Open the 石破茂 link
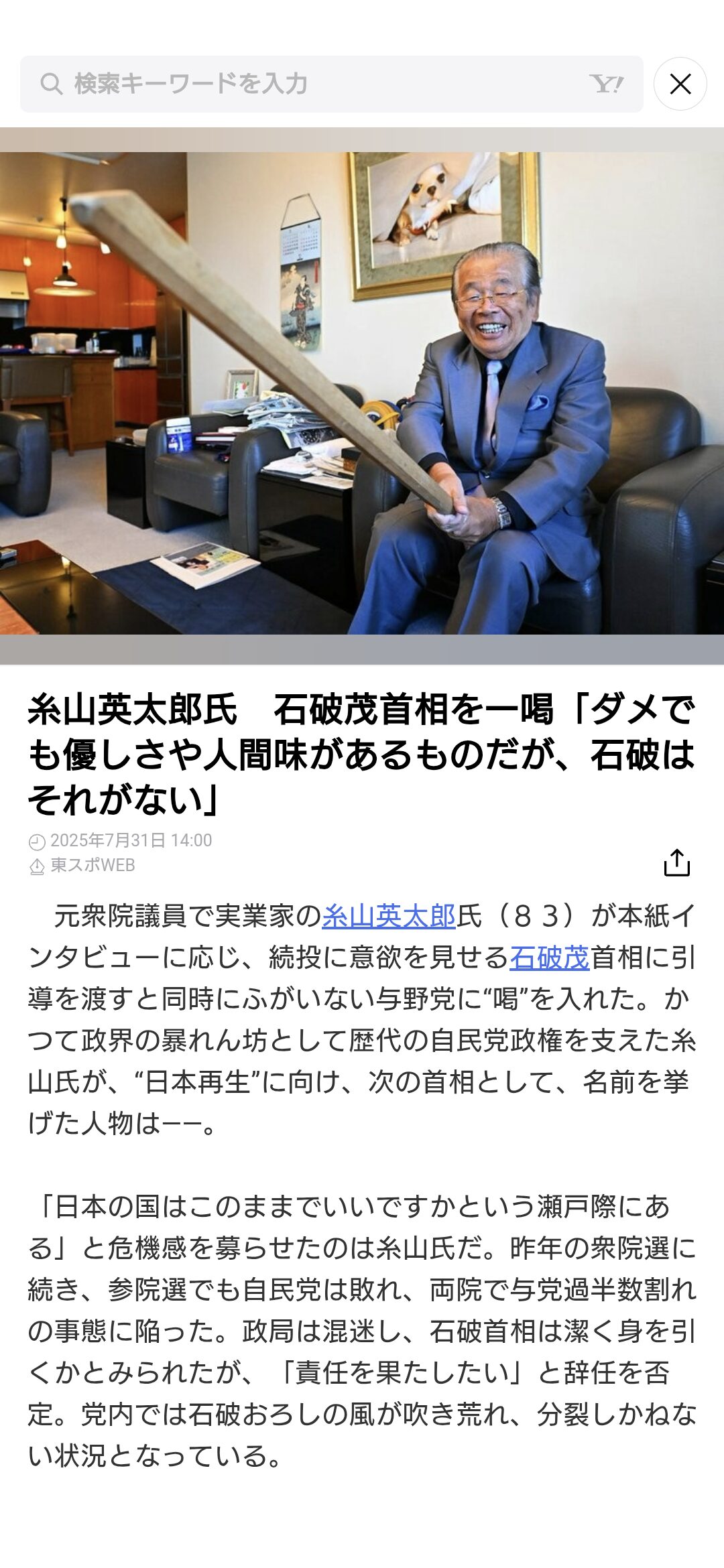 click(x=549, y=958)
